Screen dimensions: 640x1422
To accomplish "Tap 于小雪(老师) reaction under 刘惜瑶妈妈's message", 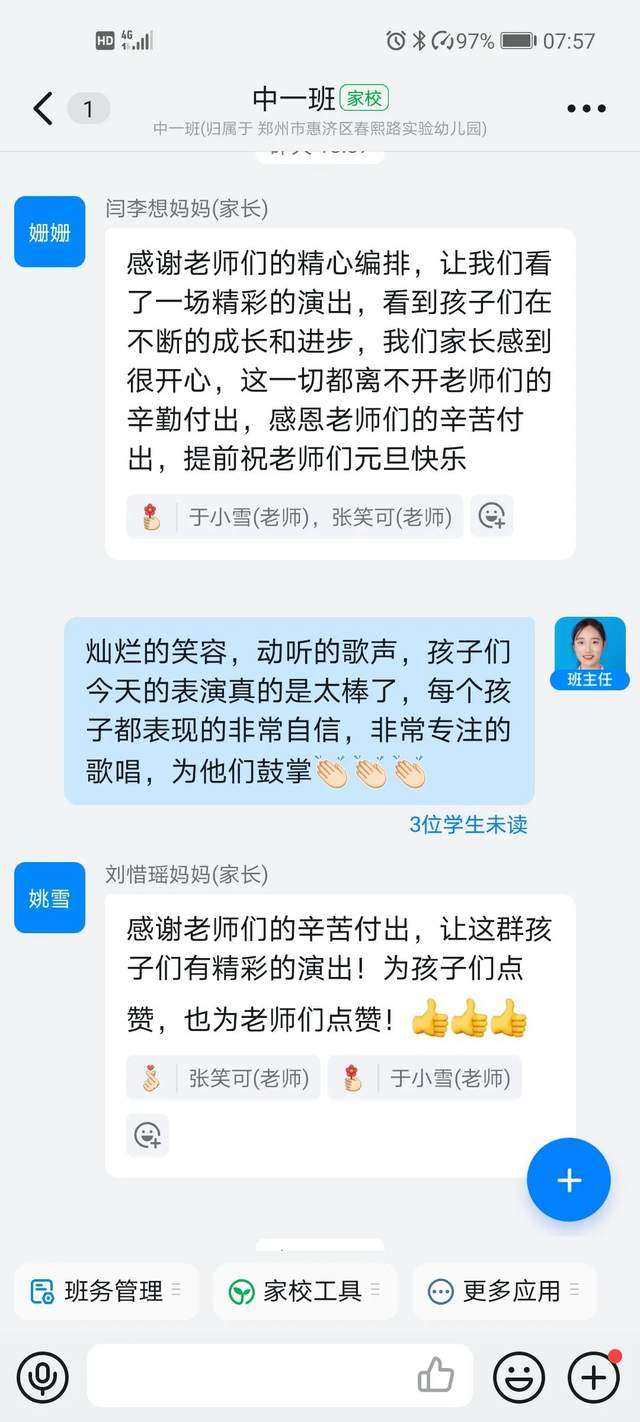I will pyautogui.click(x=424, y=1078).
